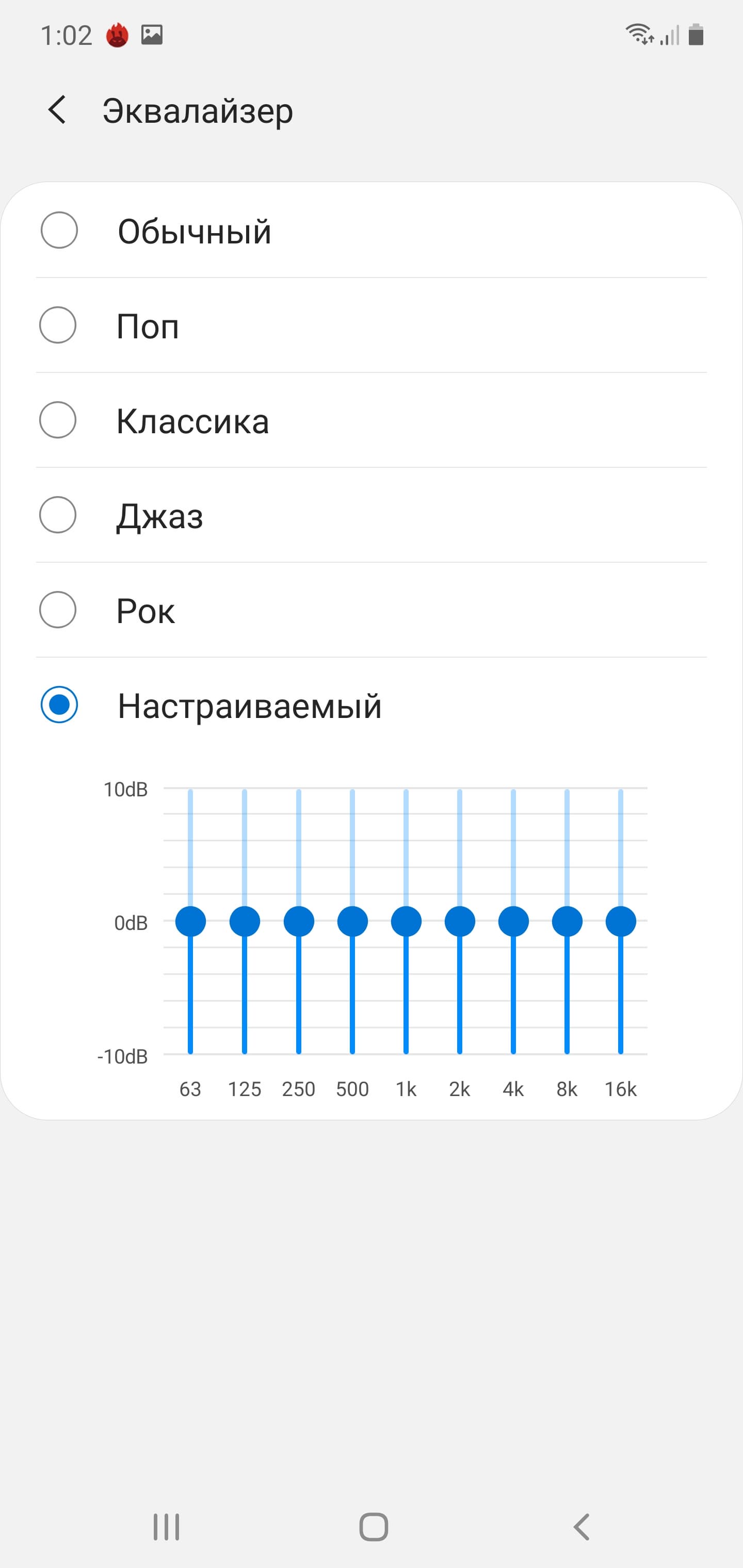743x1568 pixels.
Task: Tap the 4k band slider
Action: 513,921
